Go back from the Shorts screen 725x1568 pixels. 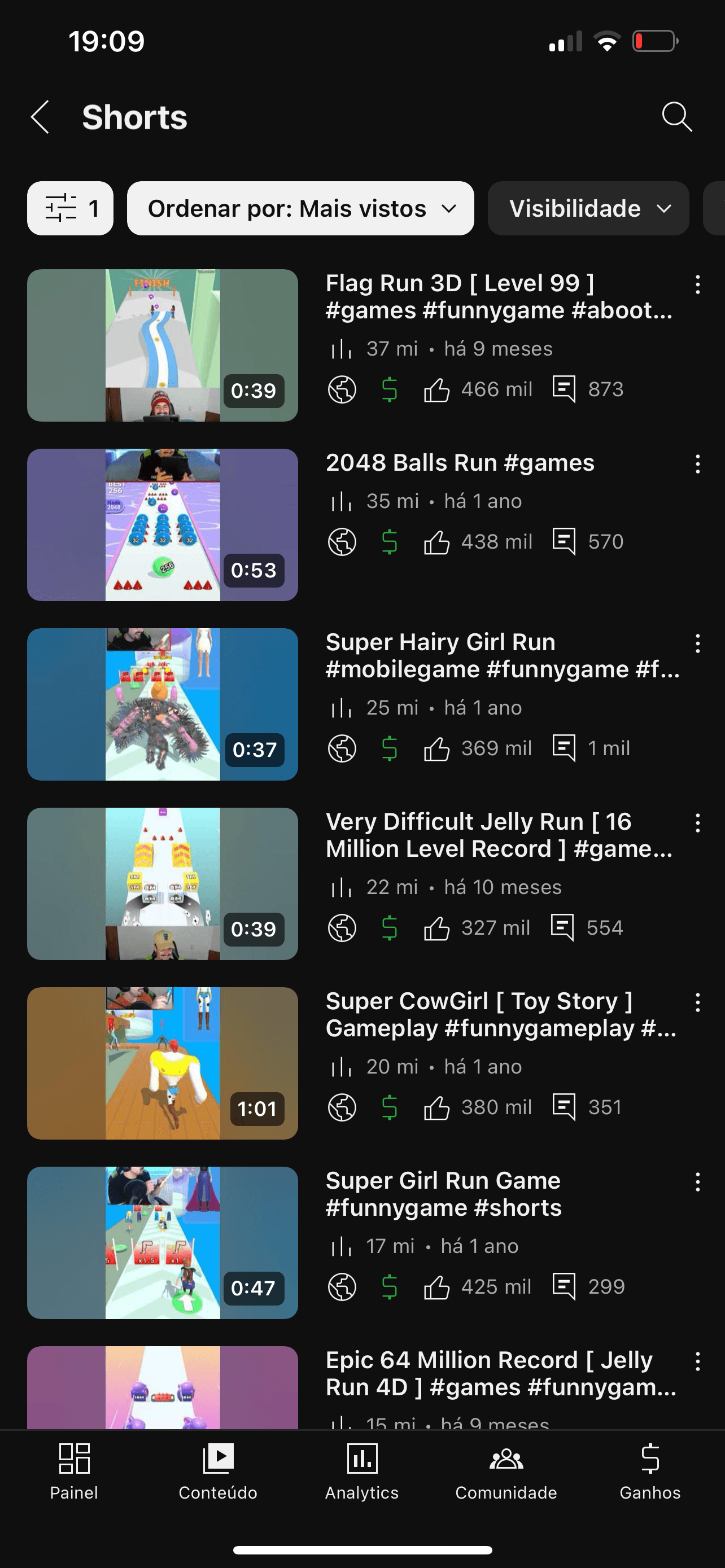40,117
